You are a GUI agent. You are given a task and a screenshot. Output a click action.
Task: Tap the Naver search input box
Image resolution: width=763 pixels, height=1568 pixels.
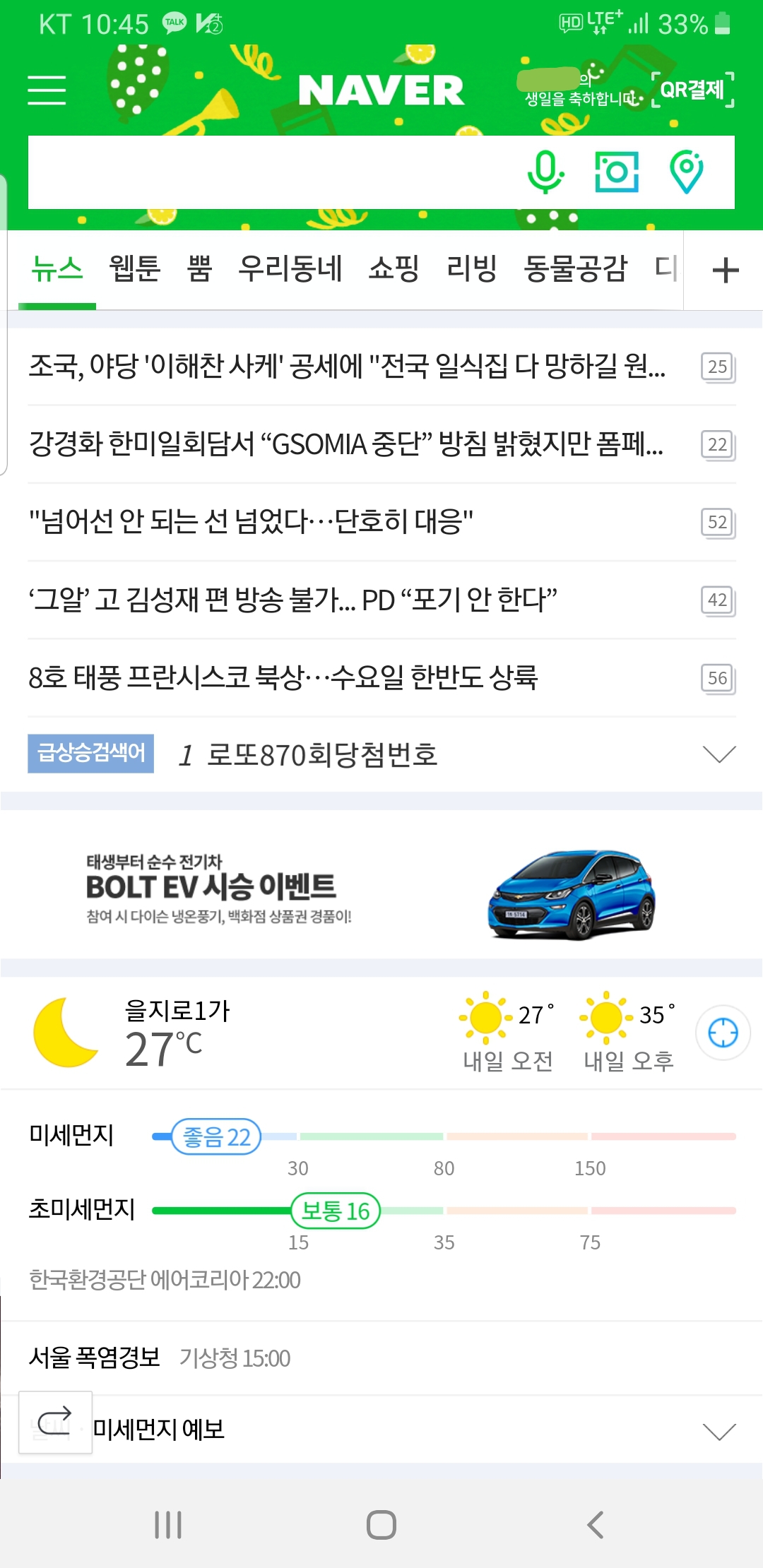point(268,172)
